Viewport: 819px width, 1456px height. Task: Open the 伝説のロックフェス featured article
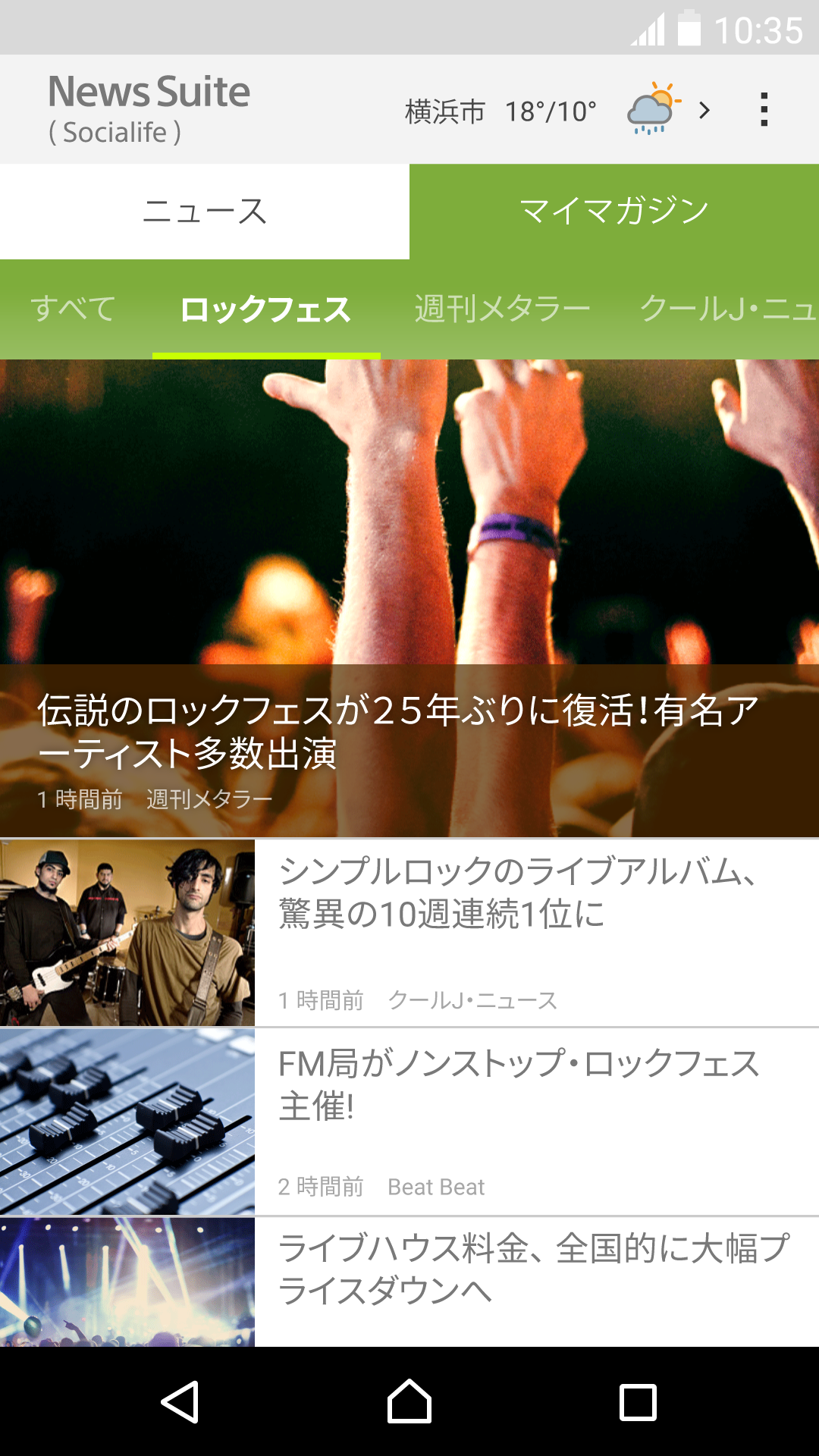coord(409,599)
